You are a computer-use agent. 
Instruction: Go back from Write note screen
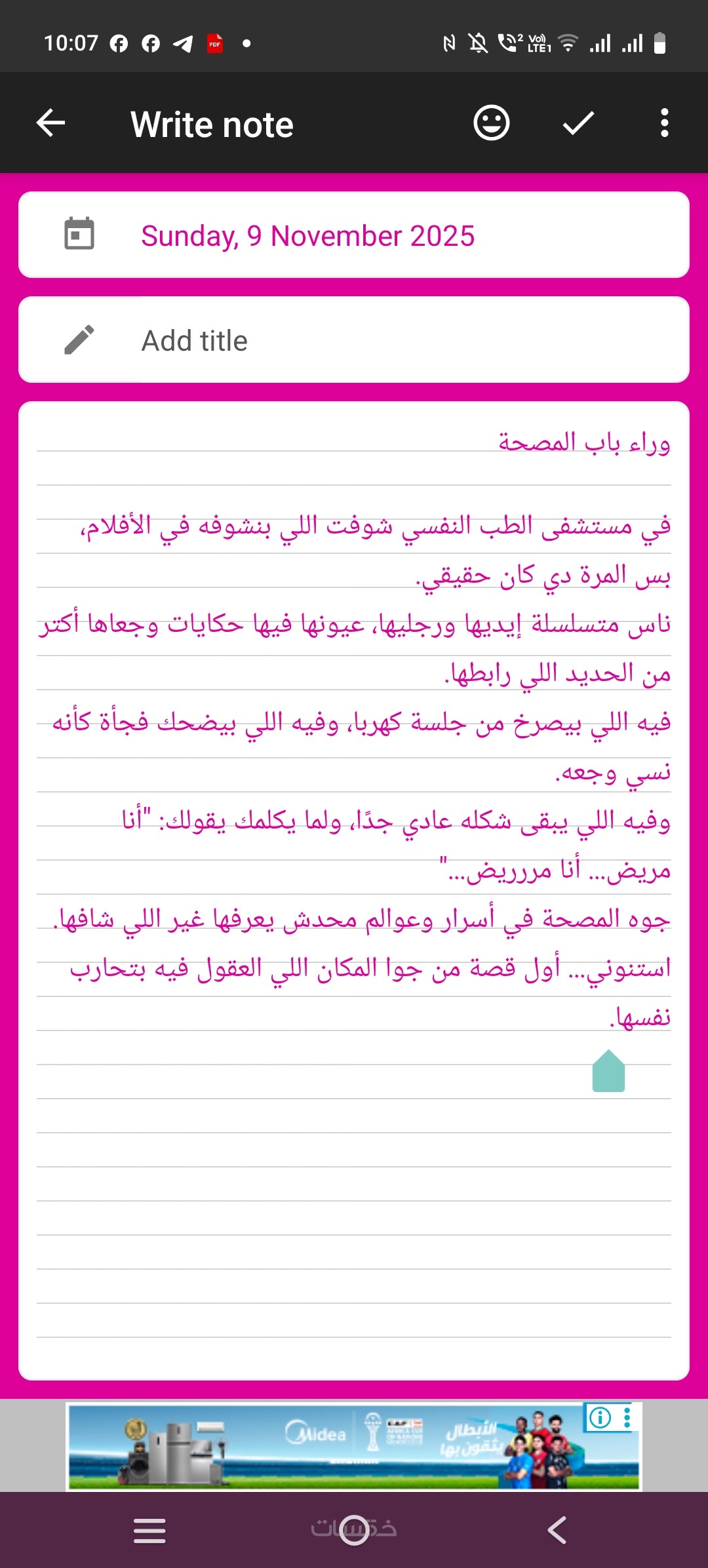[x=51, y=123]
